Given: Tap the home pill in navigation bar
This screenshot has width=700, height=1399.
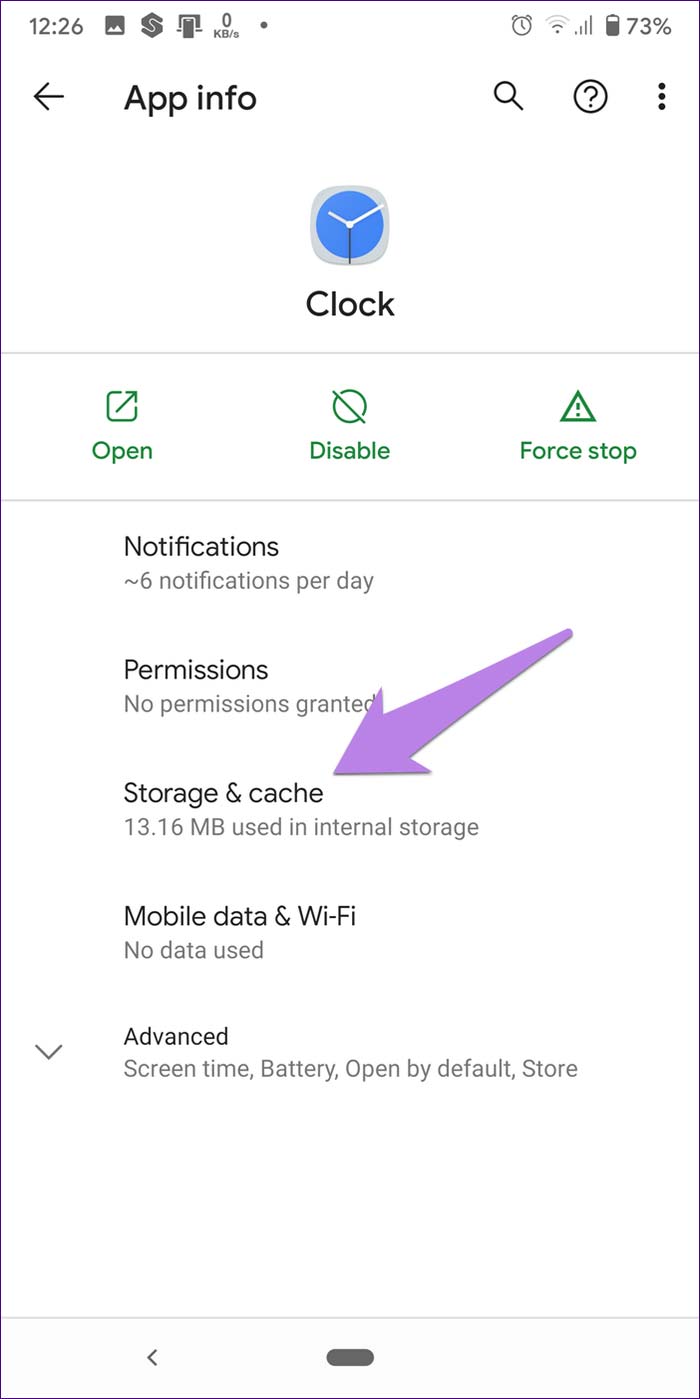Looking at the screenshot, I should [x=350, y=1357].
